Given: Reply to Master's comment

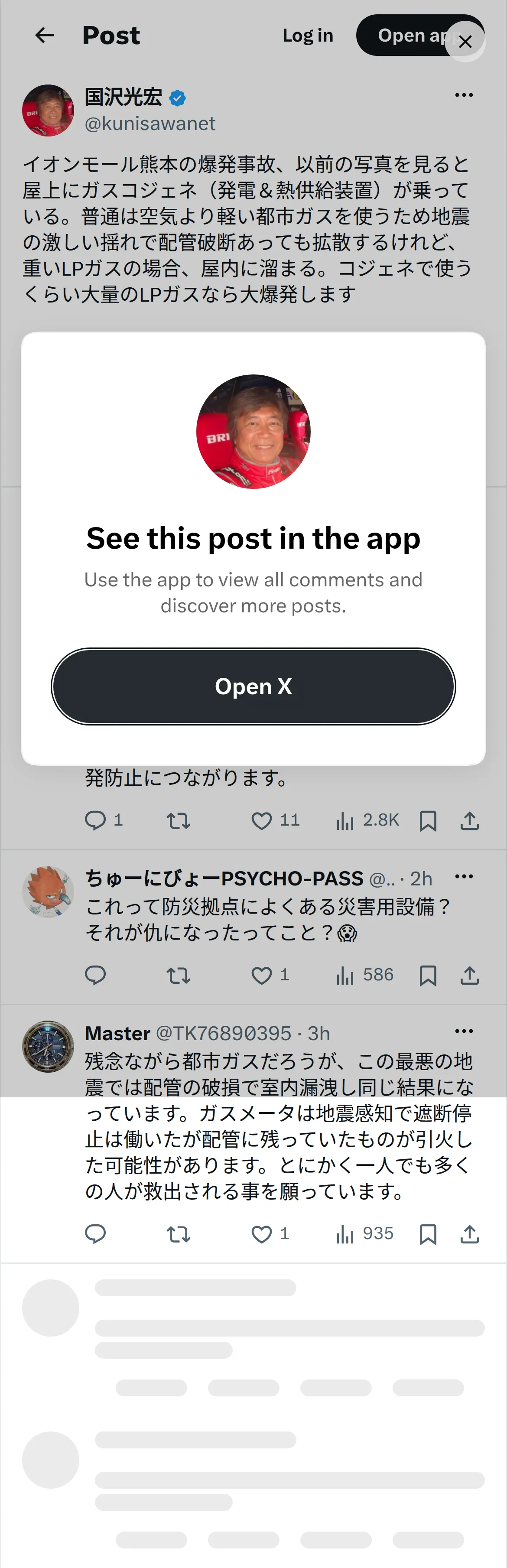Looking at the screenshot, I should (x=96, y=1234).
